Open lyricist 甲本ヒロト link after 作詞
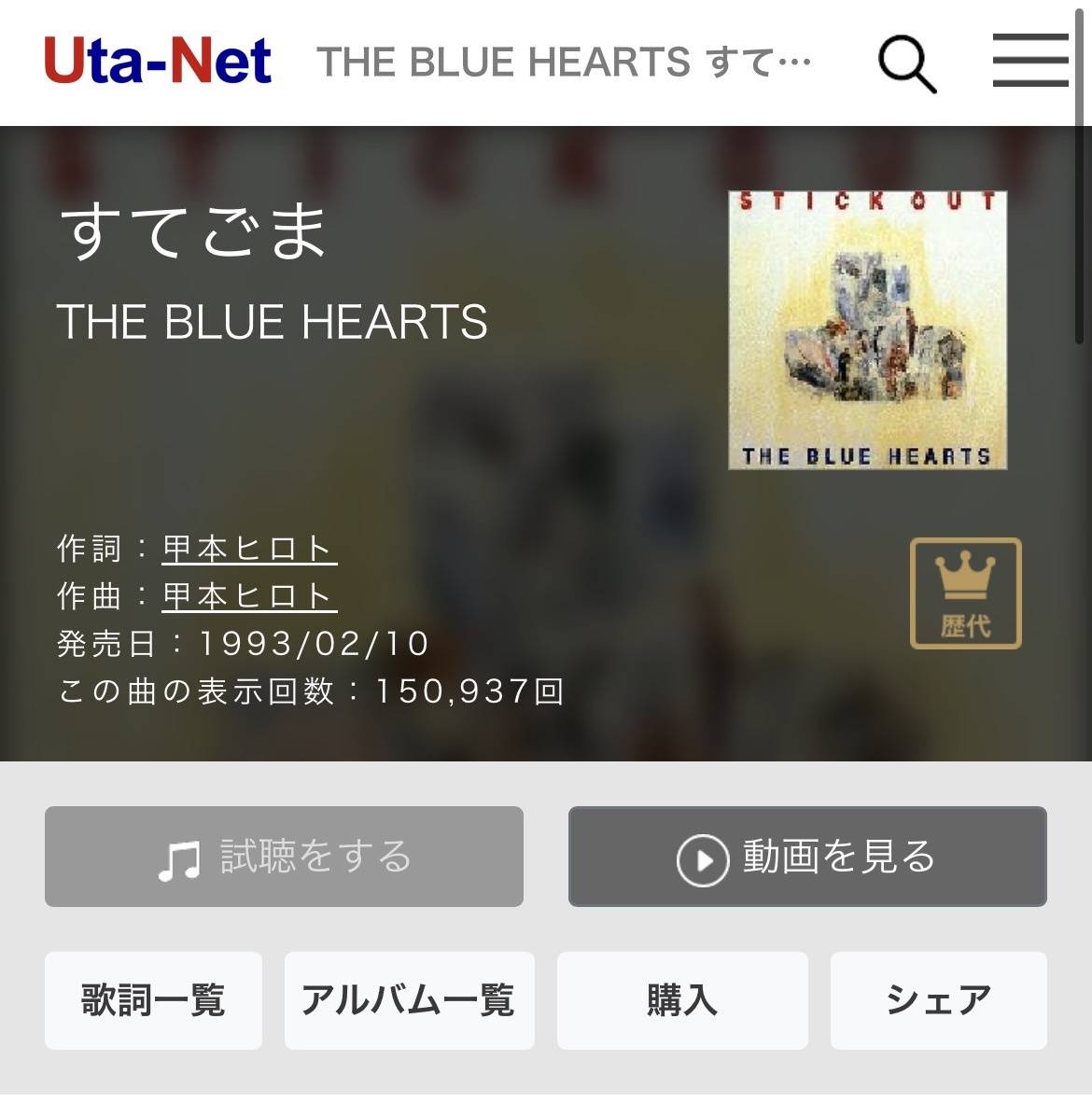Image resolution: width=1092 pixels, height=1116 pixels. click(249, 548)
